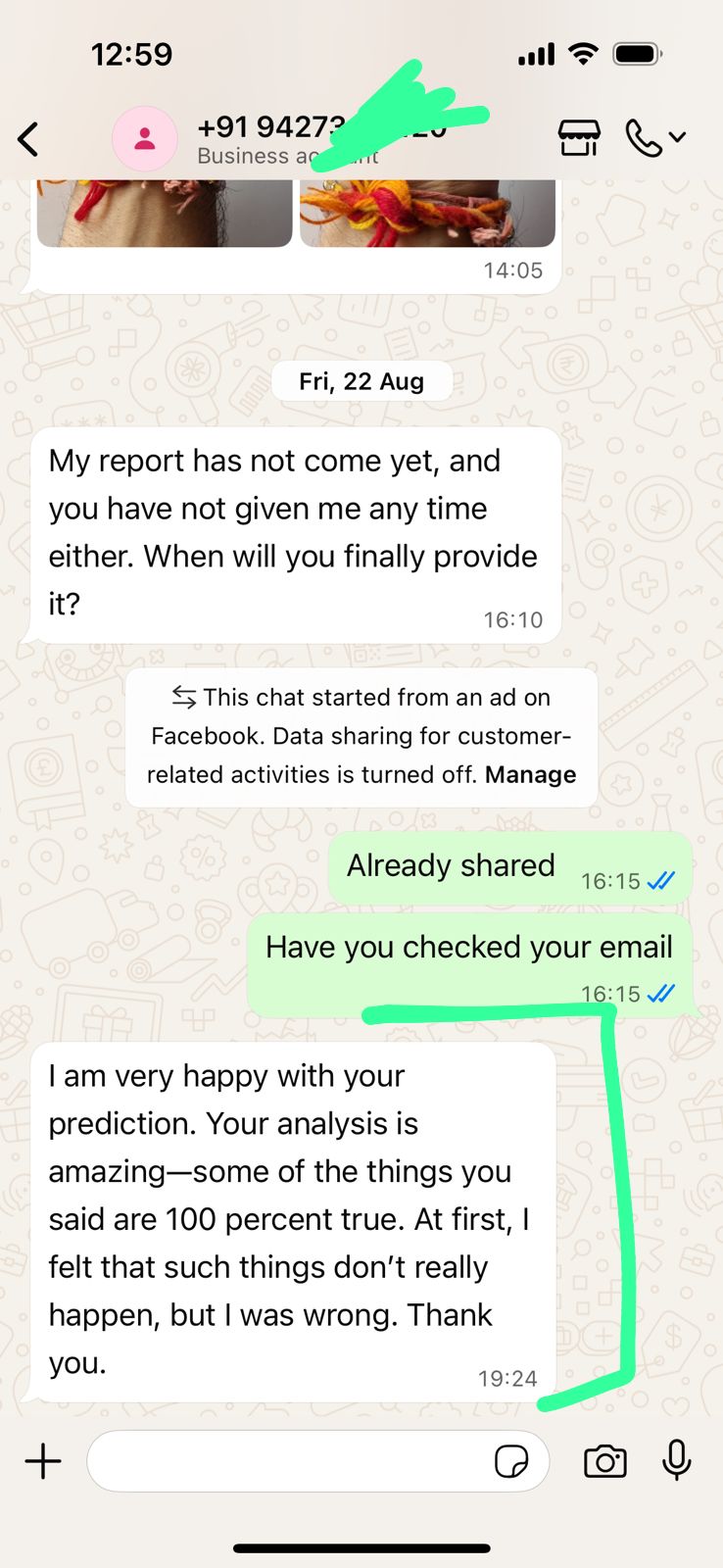Image resolution: width=723 pixels, height=1568 pixels.
Task: Start a call with this business
Action: coord(645,138)
